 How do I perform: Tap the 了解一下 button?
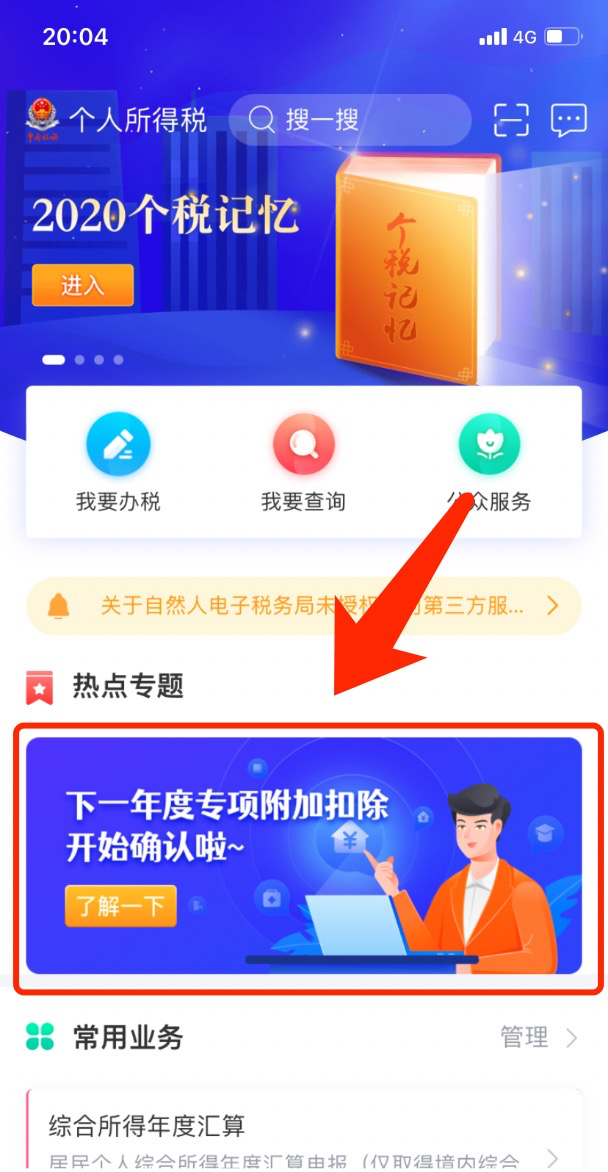point(120,907)
